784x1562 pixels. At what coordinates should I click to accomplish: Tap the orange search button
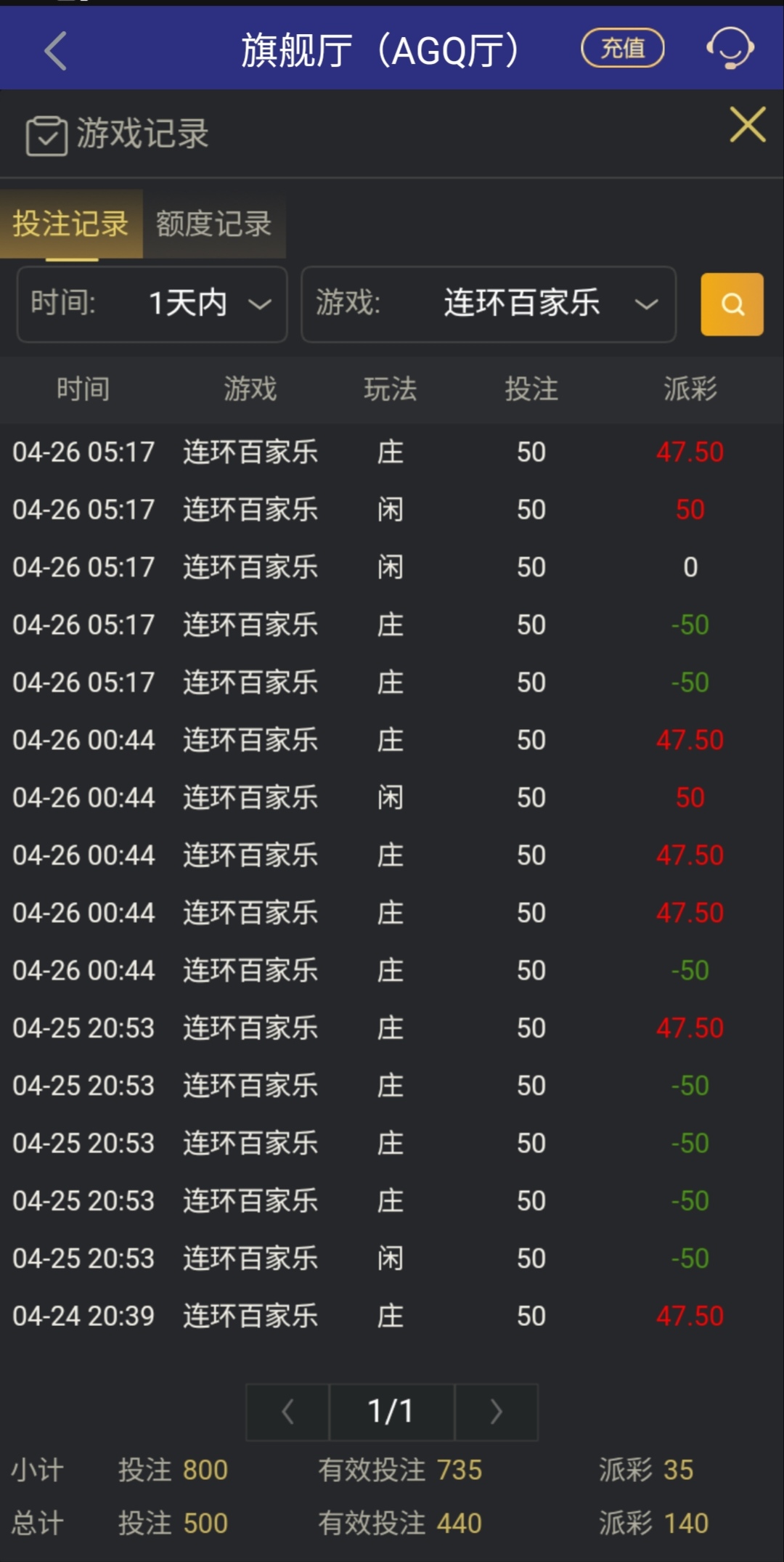click(x=731, y=304)
